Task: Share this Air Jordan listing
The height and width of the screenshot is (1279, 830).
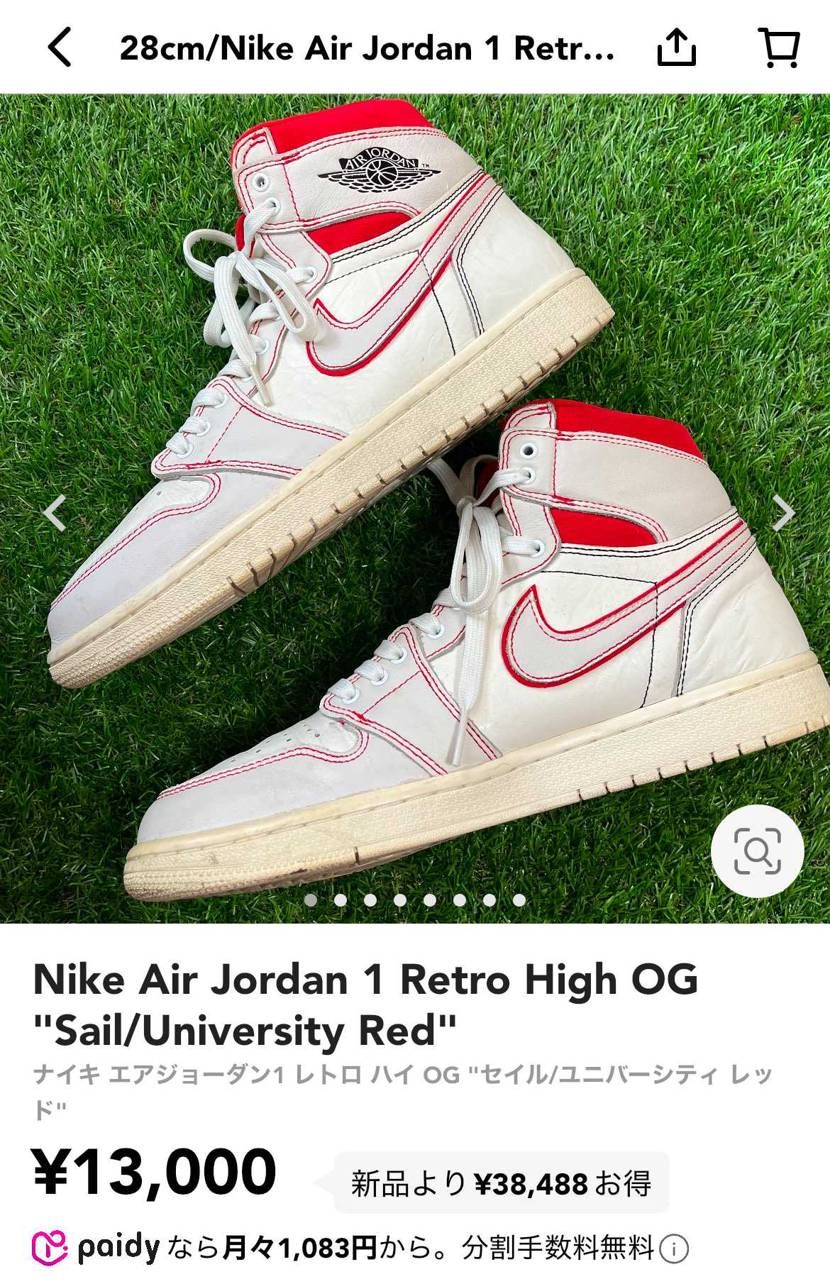Action: [x=676, y=47]
